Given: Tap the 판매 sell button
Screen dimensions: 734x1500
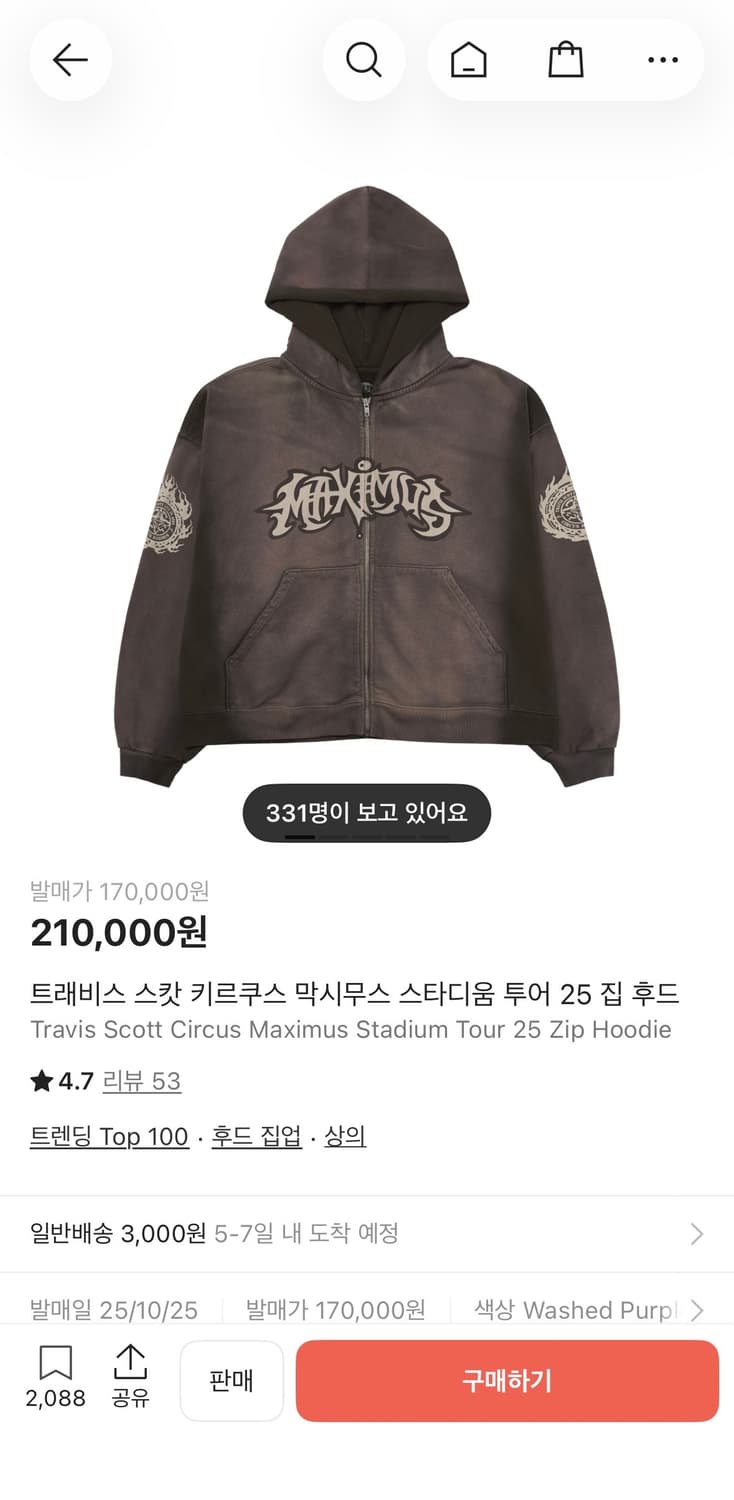Looking at the screenshot, I should (232, 1380).
